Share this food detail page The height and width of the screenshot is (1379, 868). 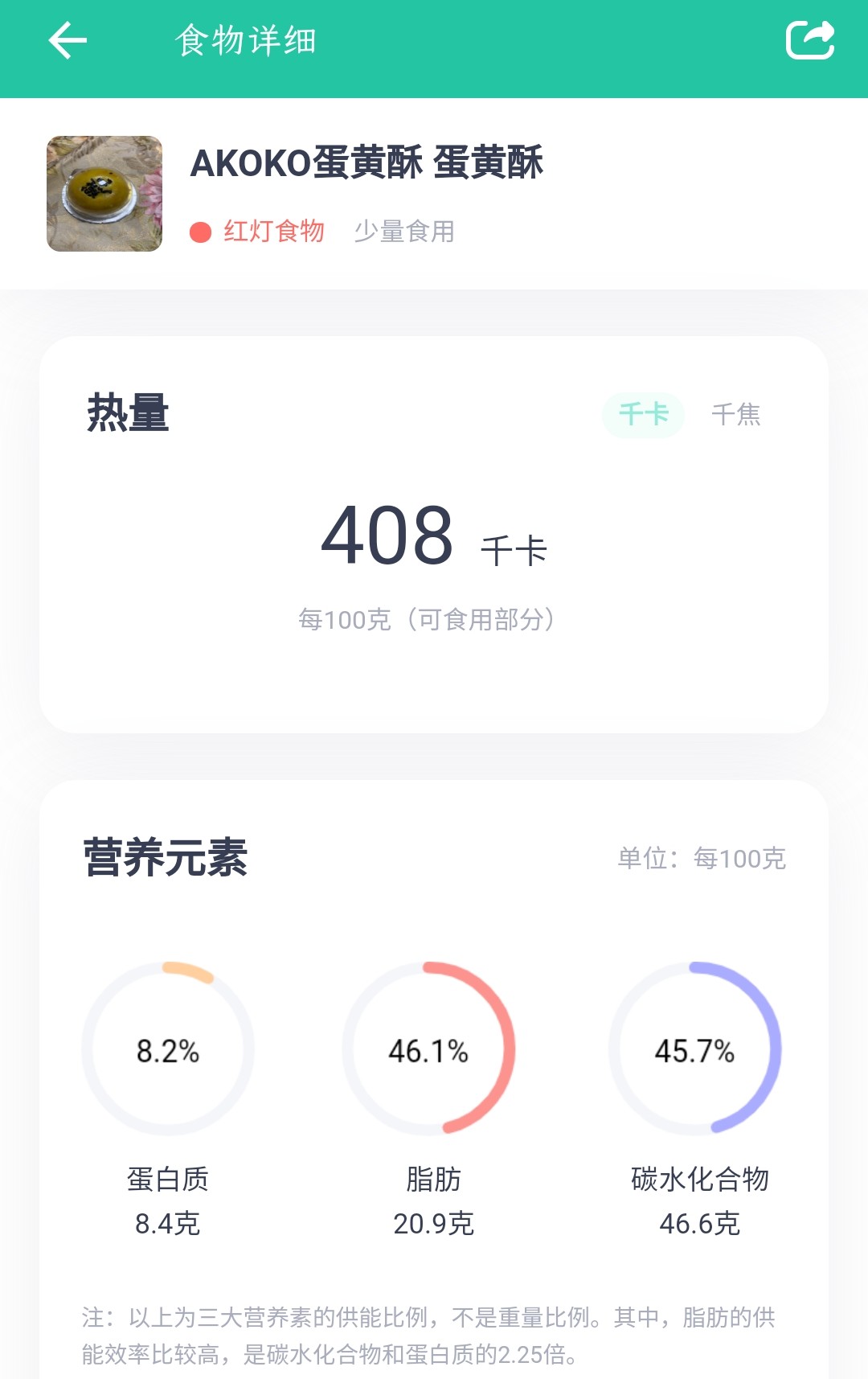(809, 40)
